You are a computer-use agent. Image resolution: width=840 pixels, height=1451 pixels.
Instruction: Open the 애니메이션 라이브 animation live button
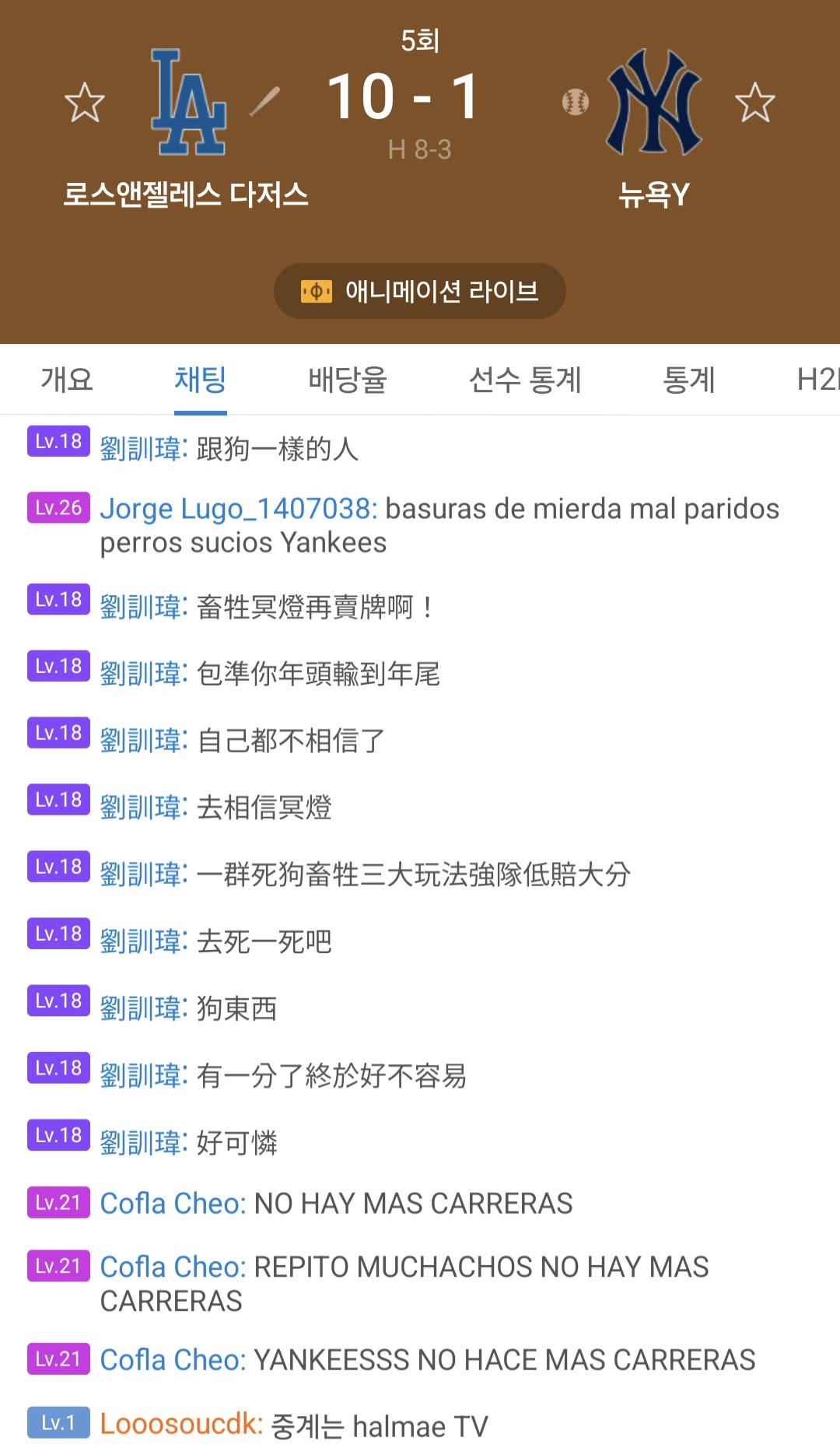420,291
